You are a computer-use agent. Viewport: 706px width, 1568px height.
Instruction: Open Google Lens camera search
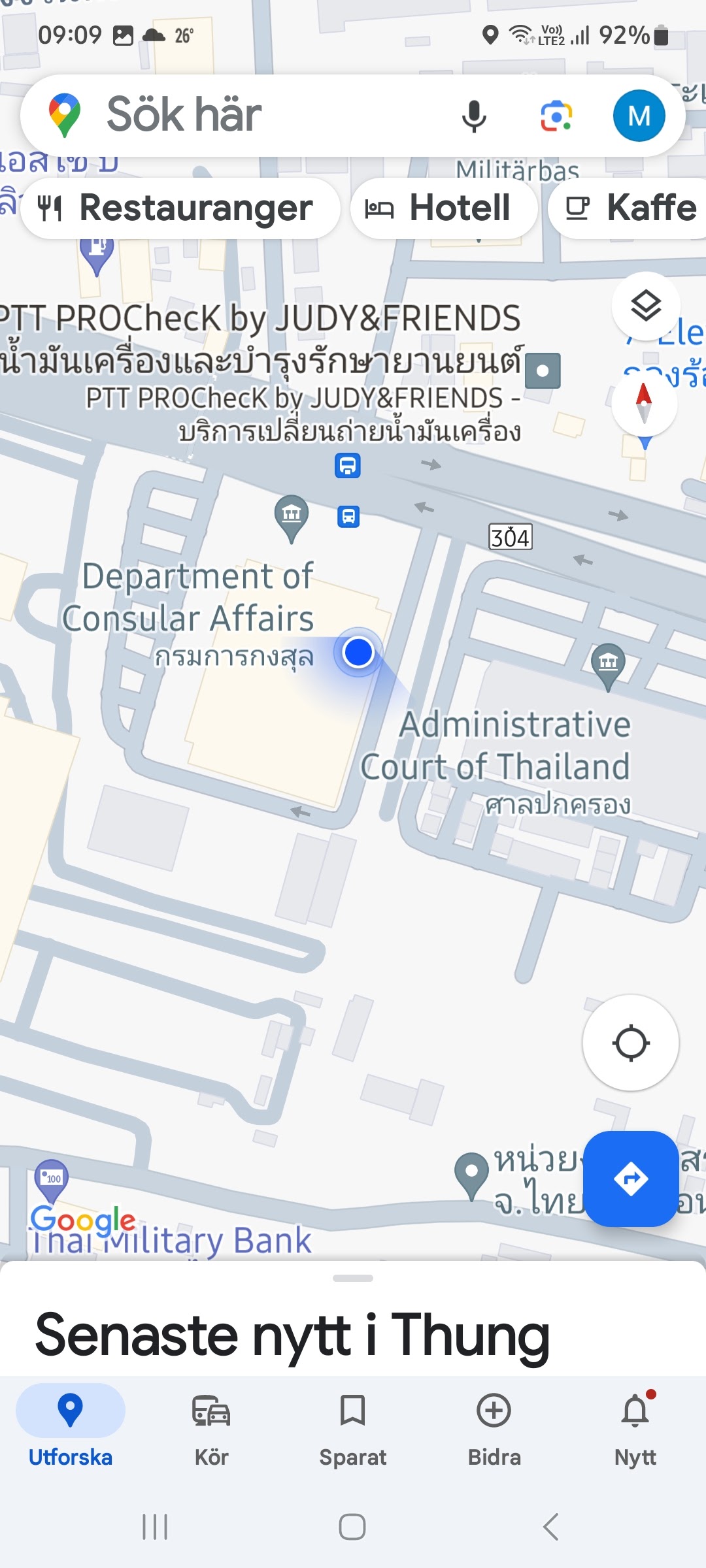pos(556,116)
